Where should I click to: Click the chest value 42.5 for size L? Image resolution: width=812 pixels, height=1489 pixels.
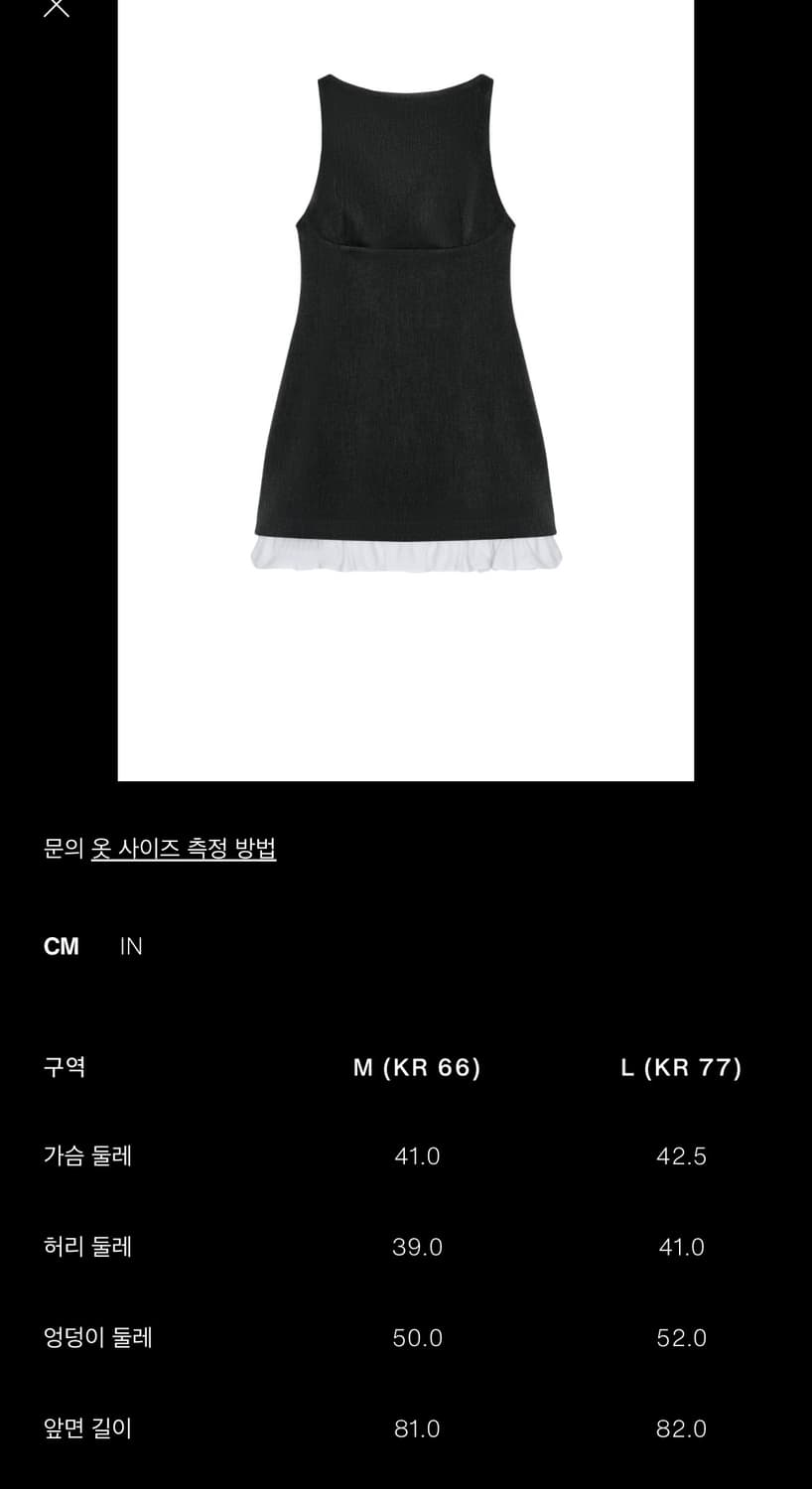pyautogui.click(x=679, y=1155)
